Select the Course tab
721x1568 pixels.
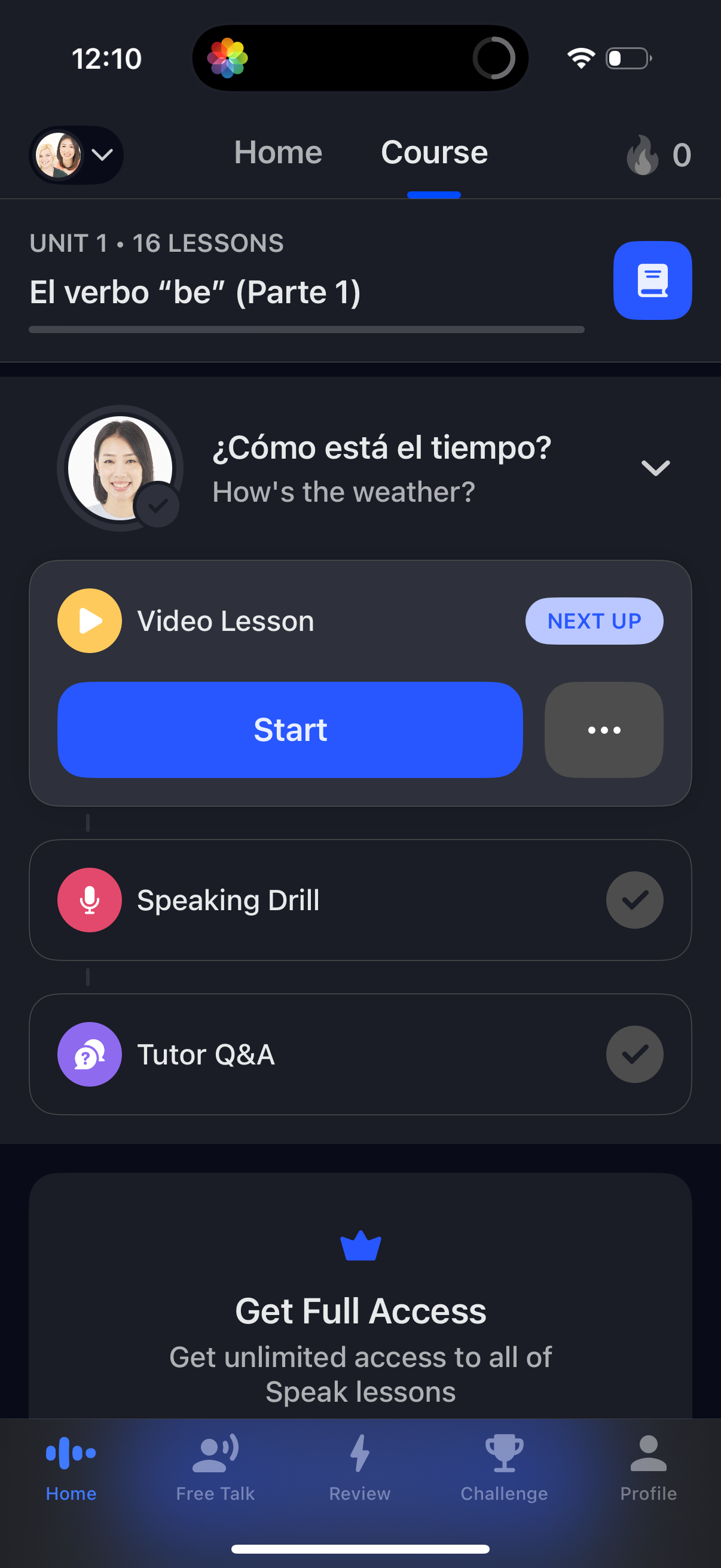pos(433,152)
